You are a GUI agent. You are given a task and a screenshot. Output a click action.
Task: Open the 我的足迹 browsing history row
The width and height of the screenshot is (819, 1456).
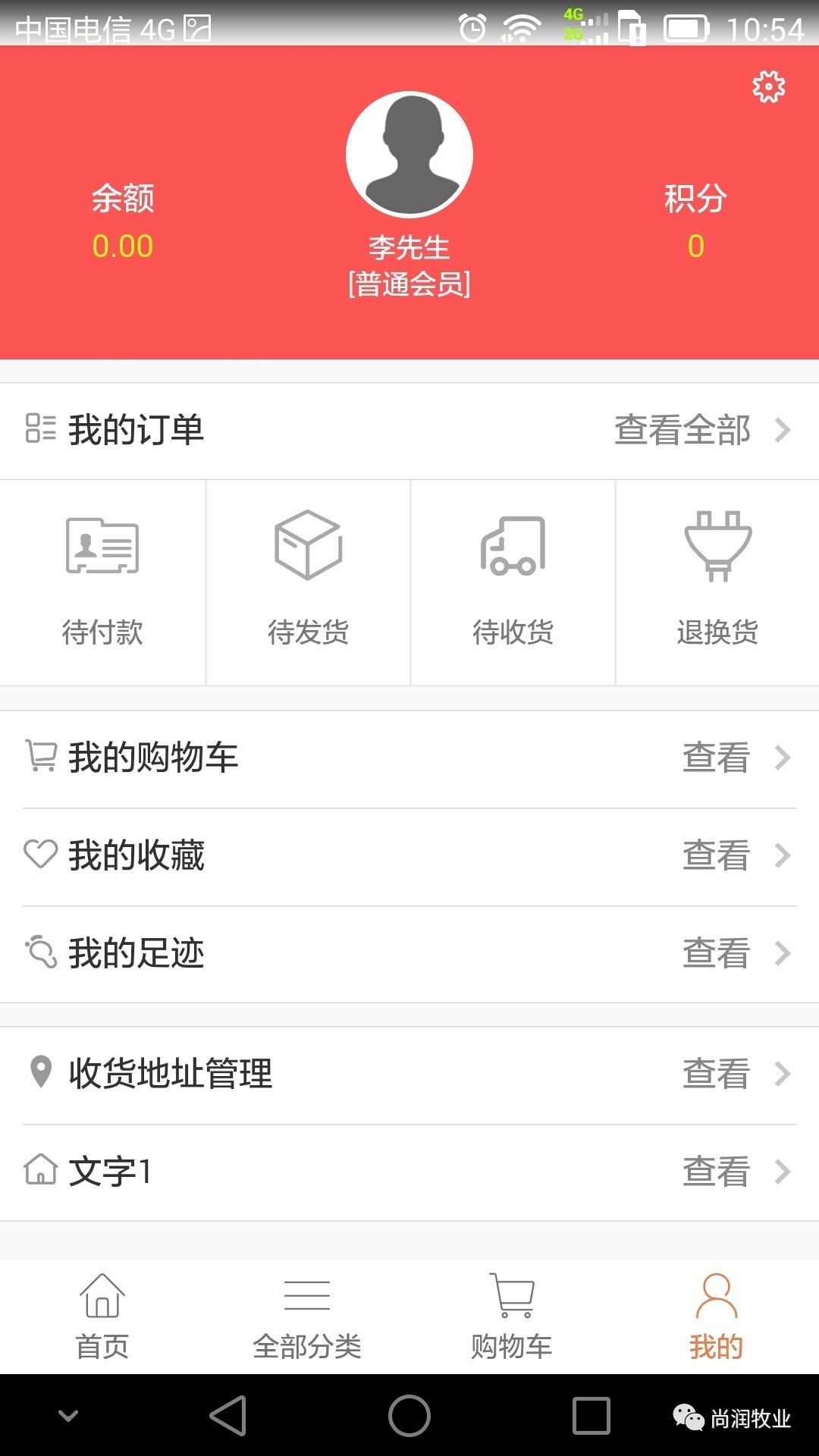coord(409,954)
